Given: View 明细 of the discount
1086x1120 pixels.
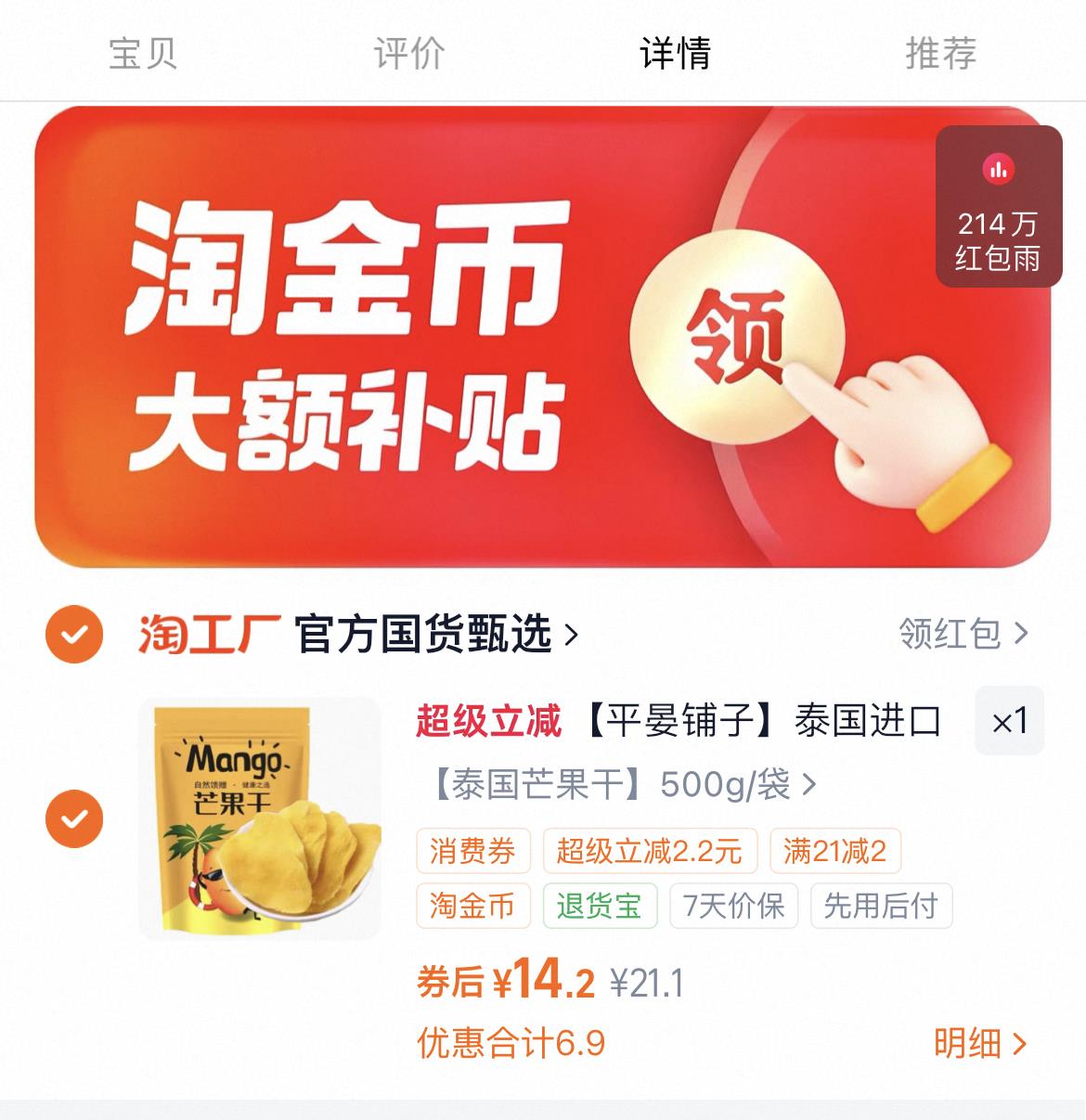Looking at the screenshot, I should [979, 1044].
